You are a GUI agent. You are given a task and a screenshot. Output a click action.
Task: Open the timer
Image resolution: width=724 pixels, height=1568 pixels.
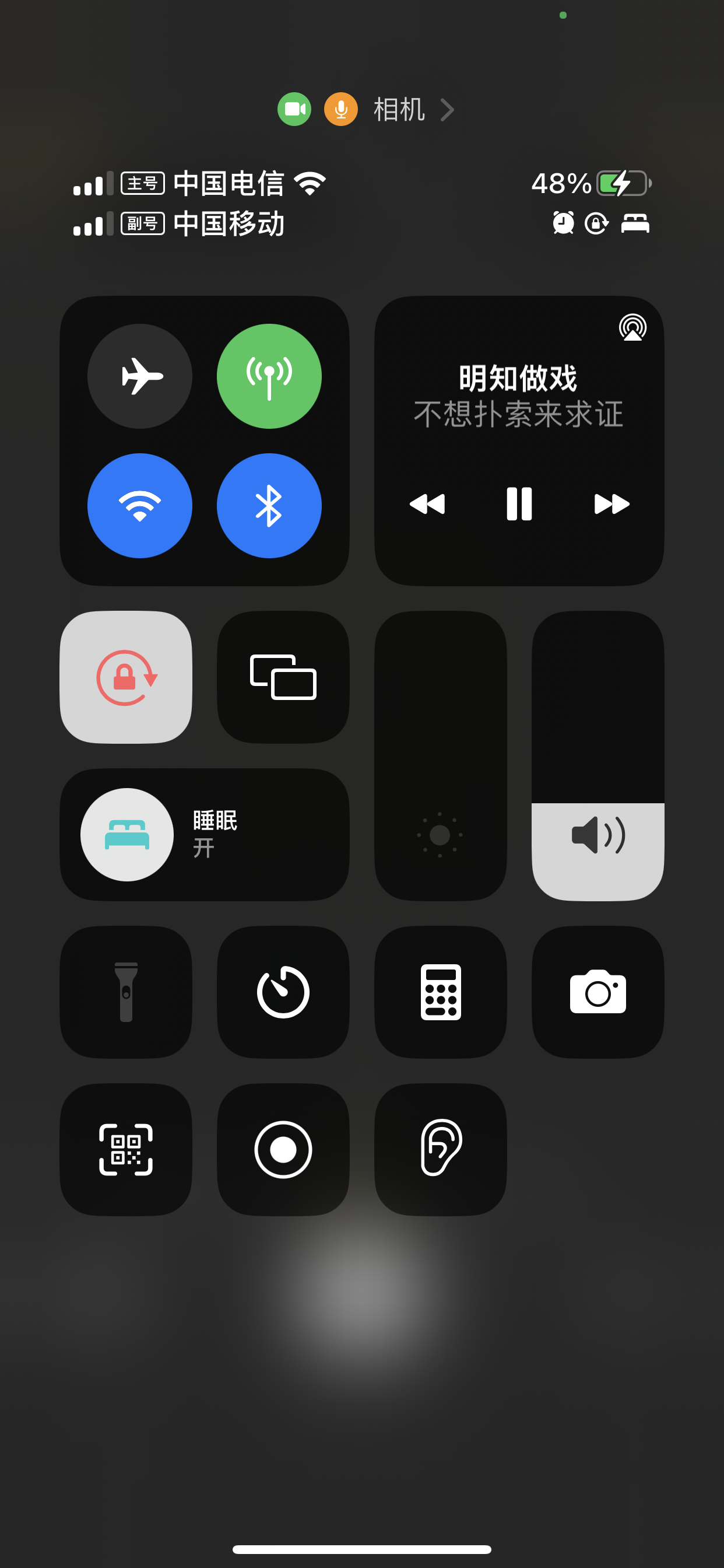click(x=283, y=992)
